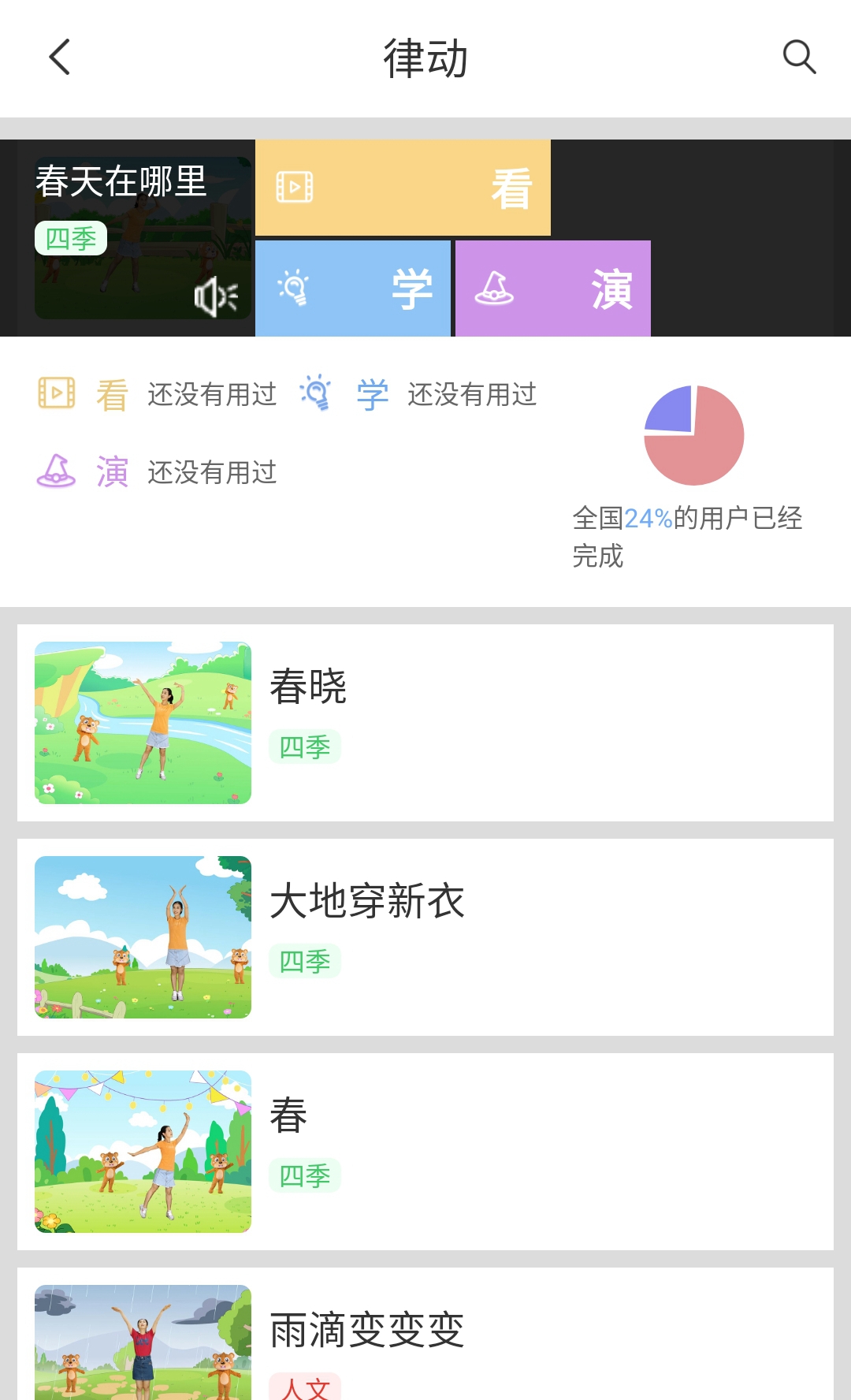Viewport: 851px width, 1400px height.
Task: Click the 人文 tag on 雨滴变变变
Action: click(305, 1387)
